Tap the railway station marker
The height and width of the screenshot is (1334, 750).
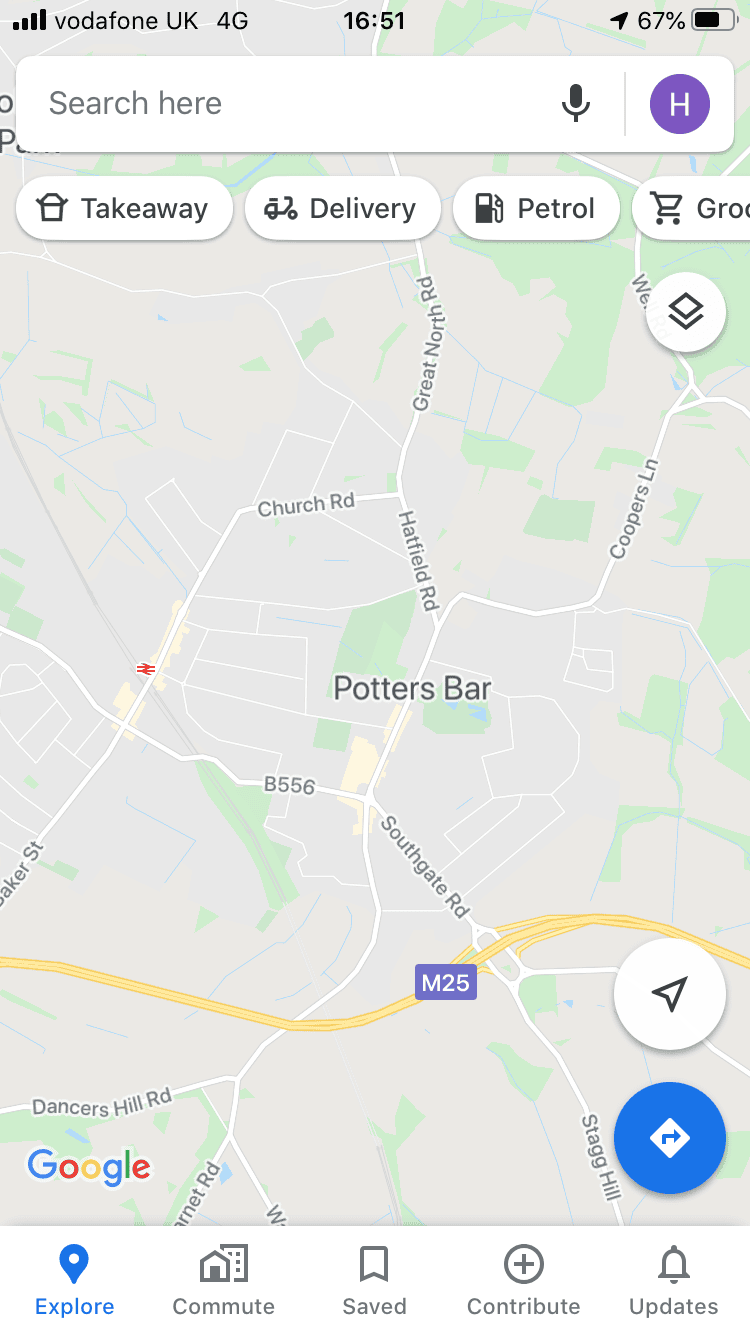tap(146, 668)
